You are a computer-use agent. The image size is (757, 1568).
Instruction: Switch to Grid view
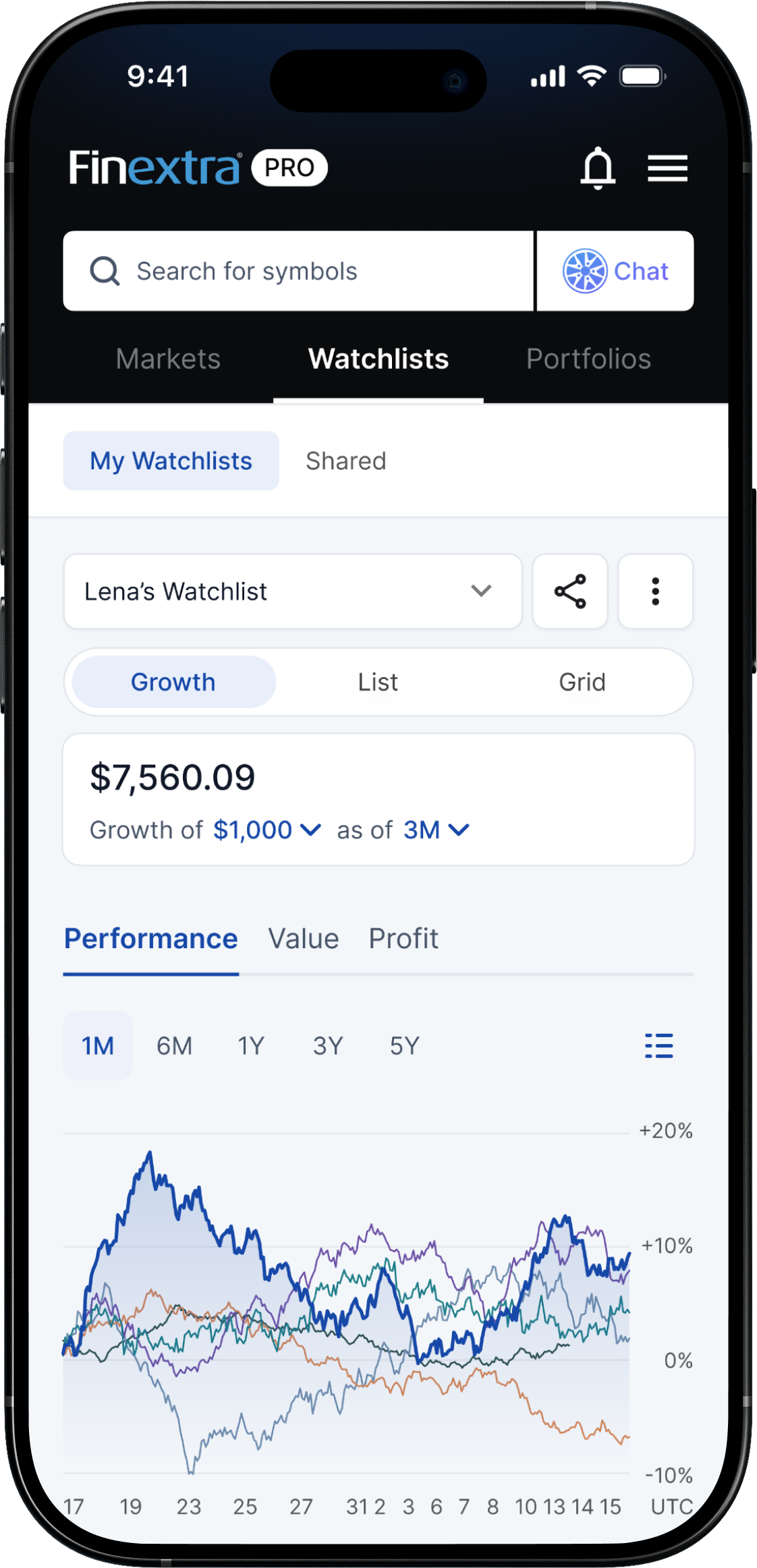[x=582, y=682]
